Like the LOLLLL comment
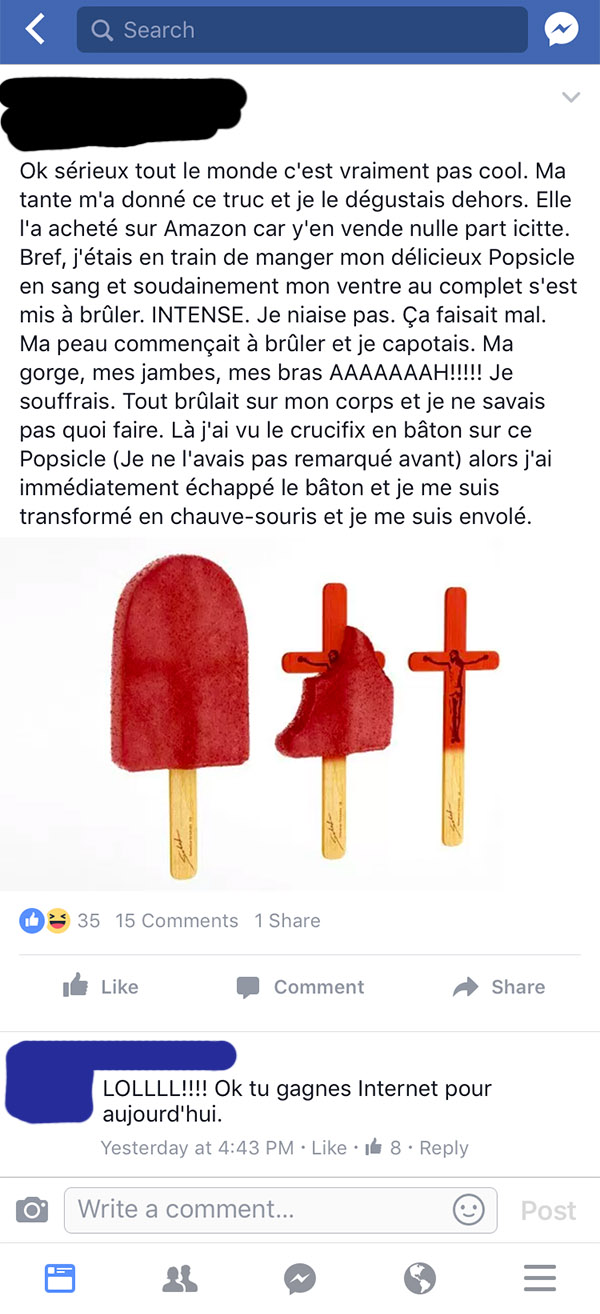 pos(329,1148)
